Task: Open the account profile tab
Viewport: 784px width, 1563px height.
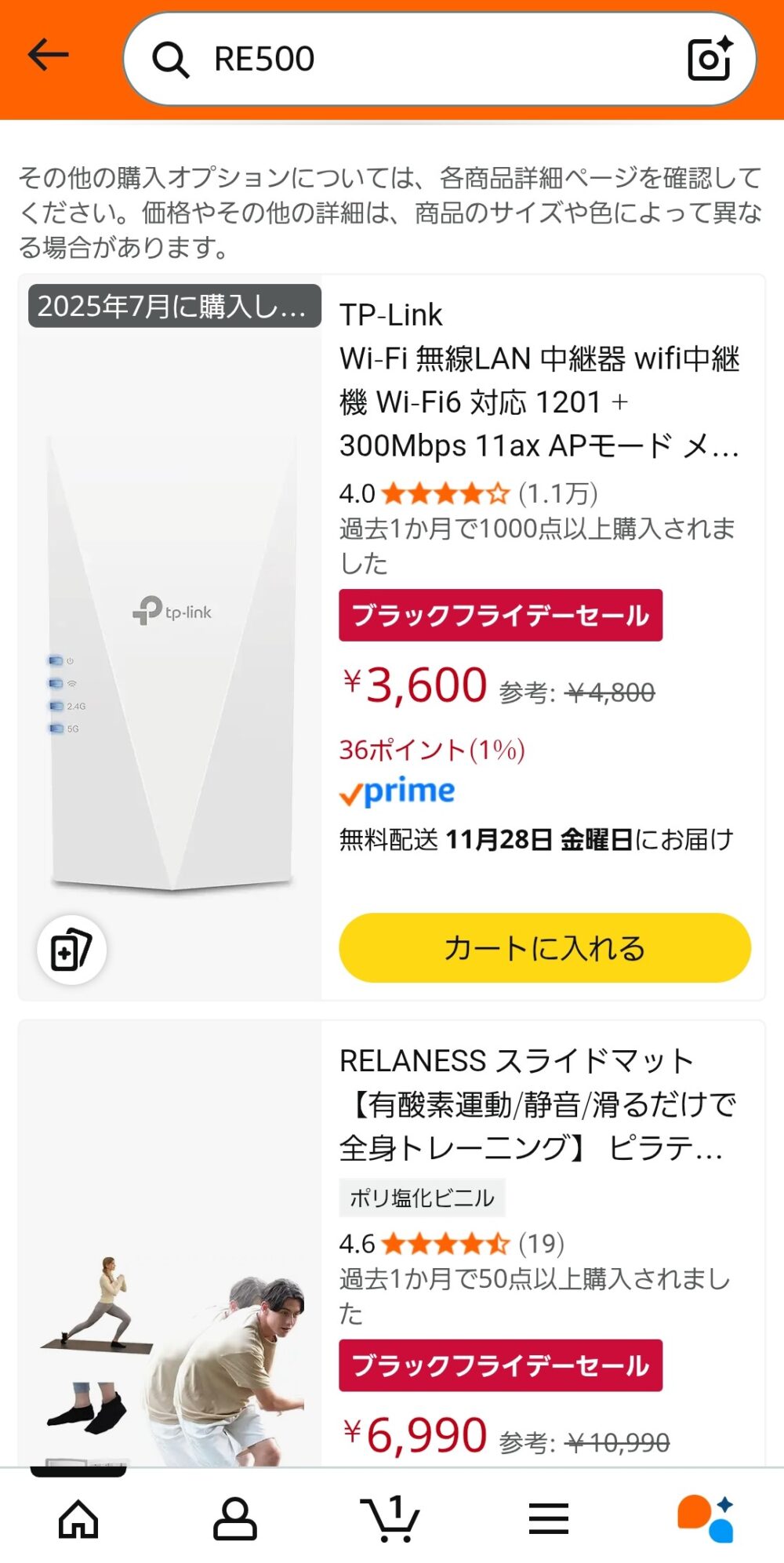Action: tap(235, 1519)
